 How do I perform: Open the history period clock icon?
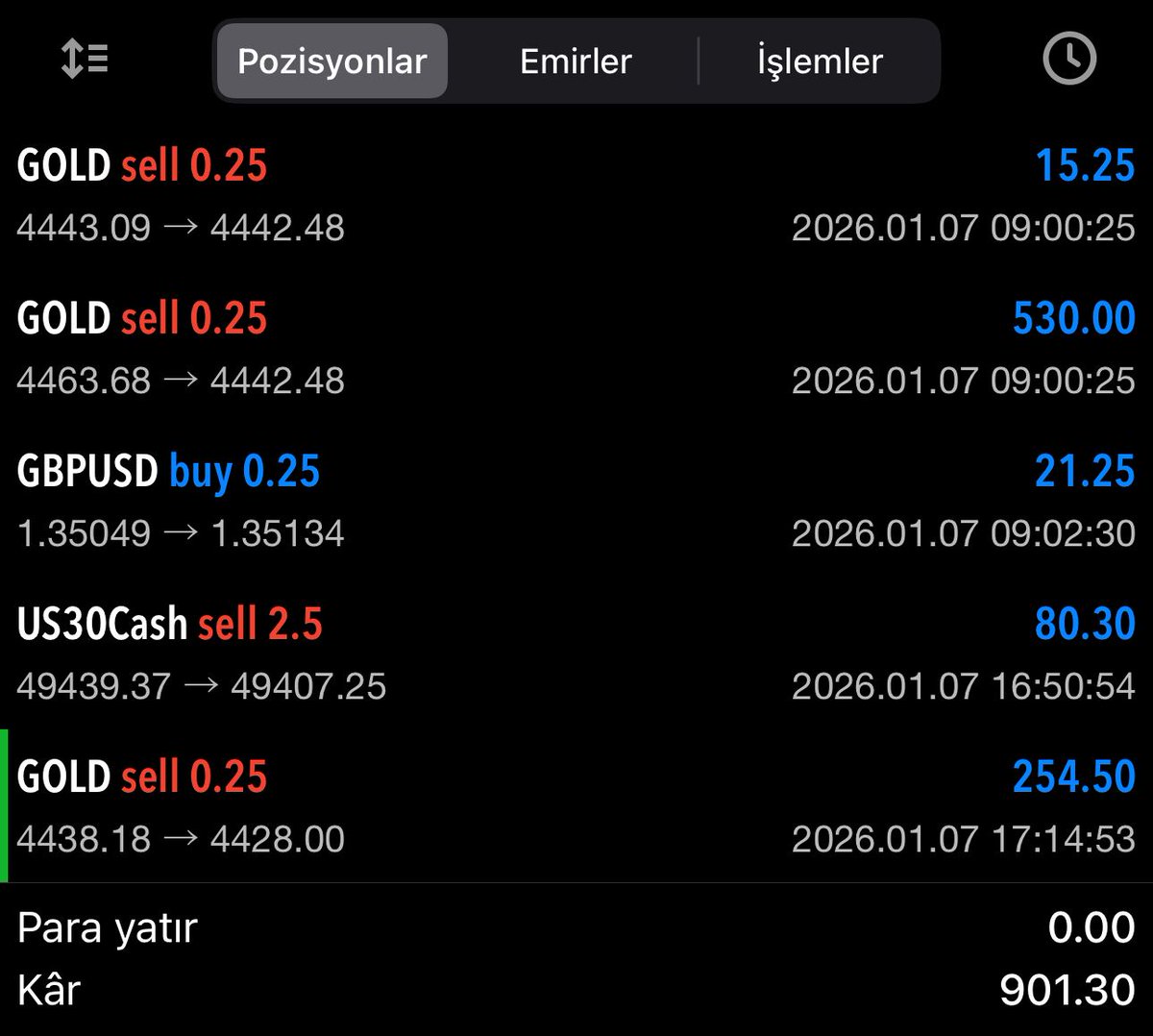pos(1068,60)
